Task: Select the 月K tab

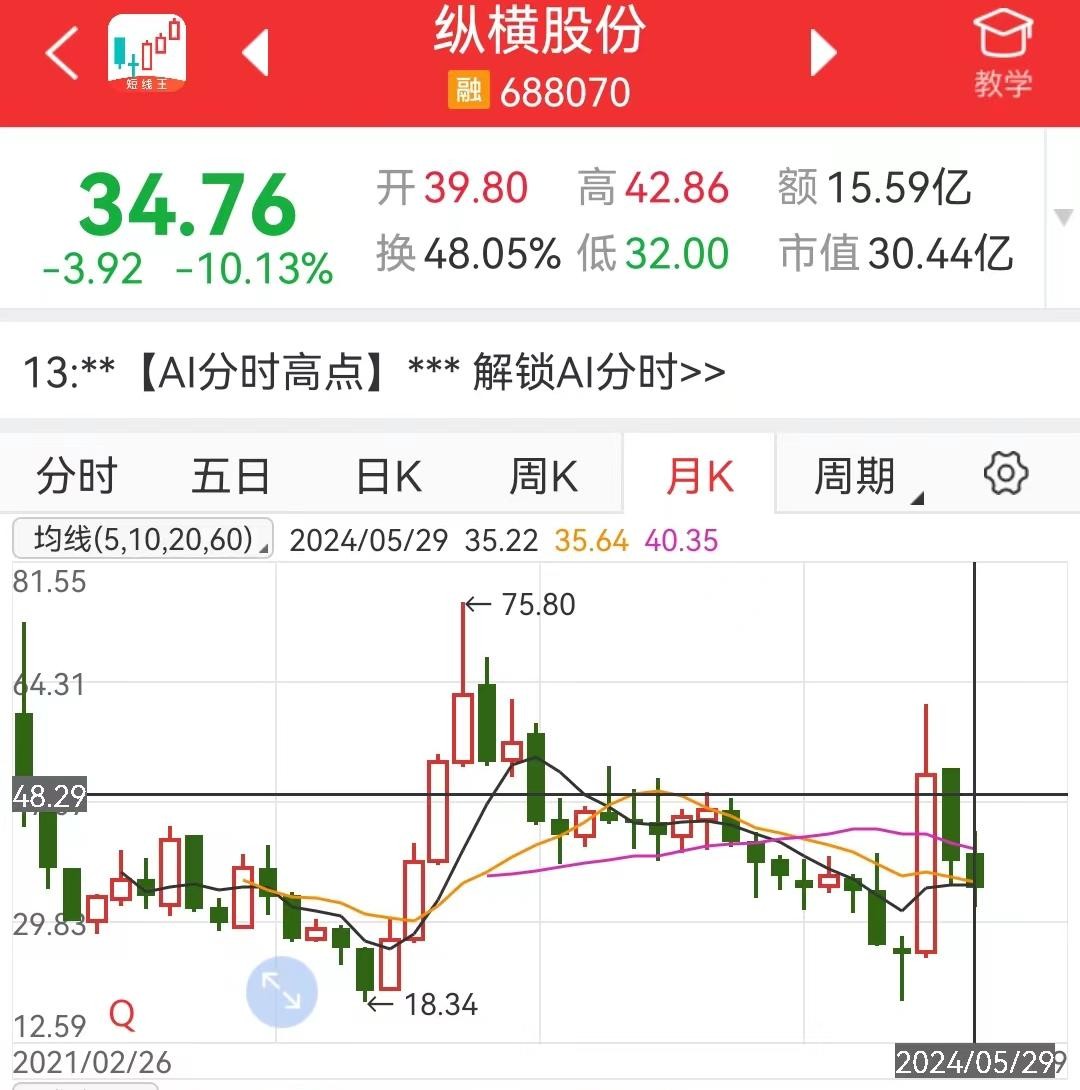Action: 699,476
